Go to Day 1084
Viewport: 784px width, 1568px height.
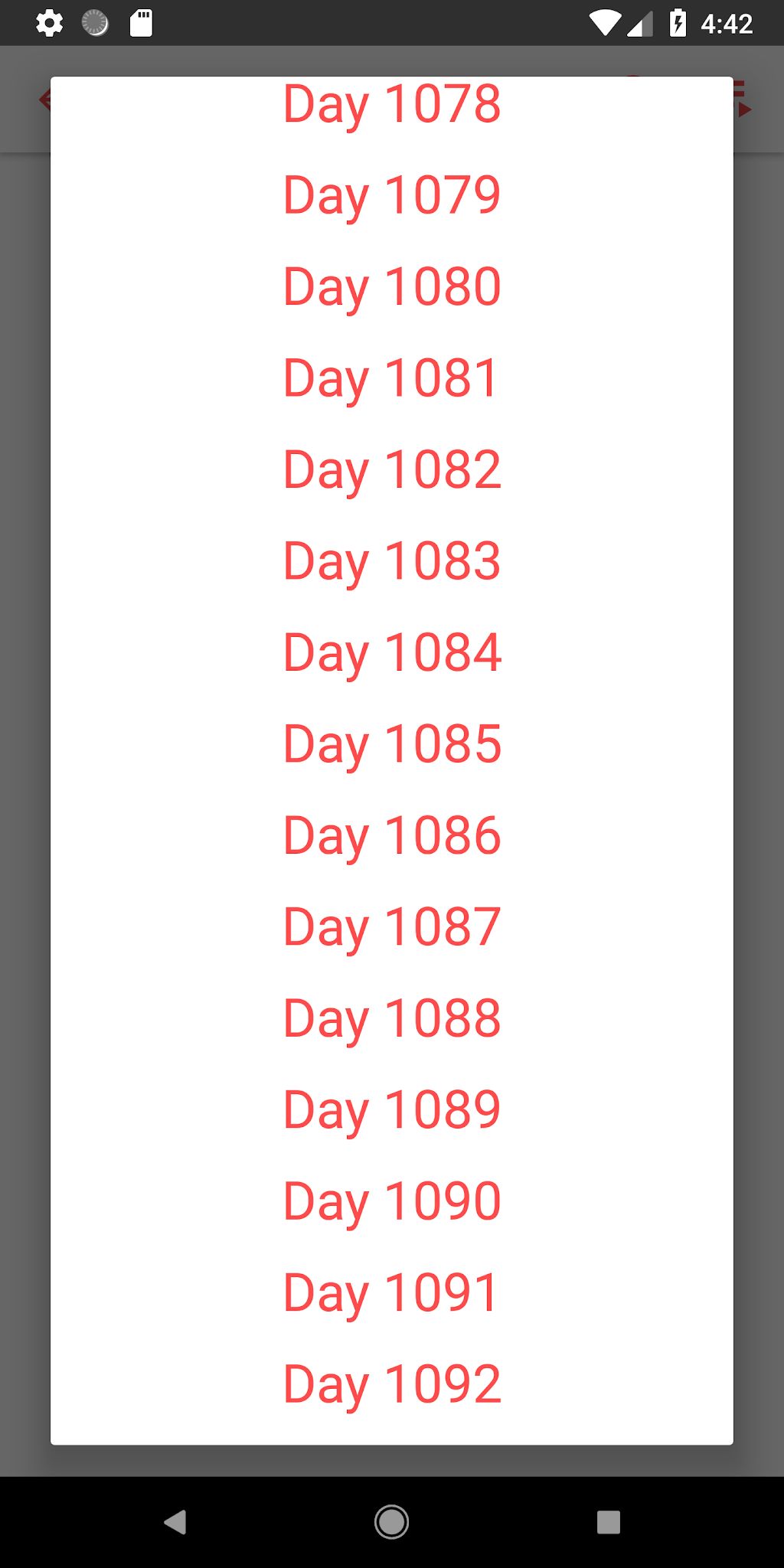391,652
